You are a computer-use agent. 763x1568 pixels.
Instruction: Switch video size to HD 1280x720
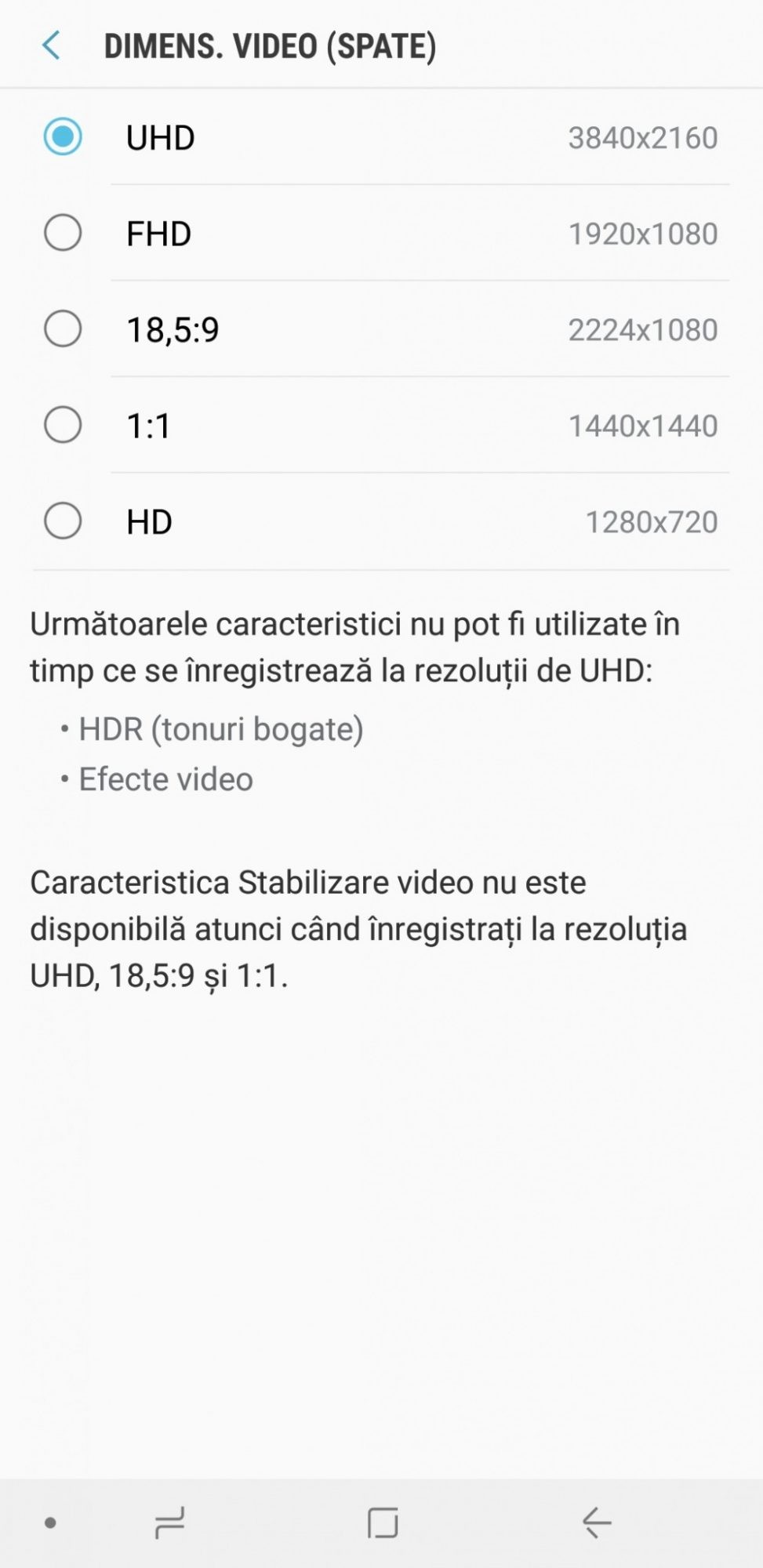(x=63, y=521)
